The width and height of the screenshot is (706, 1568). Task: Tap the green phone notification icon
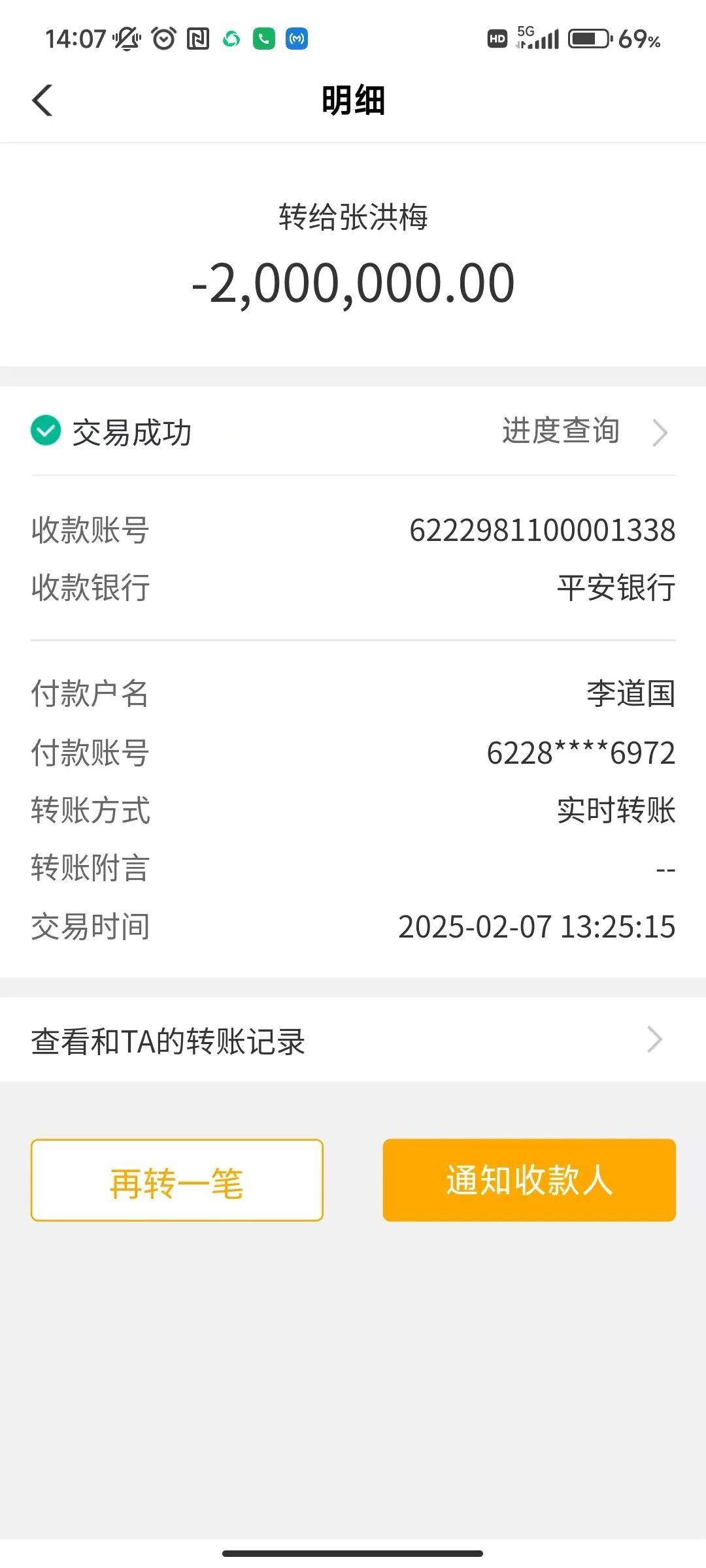point(263,39)
